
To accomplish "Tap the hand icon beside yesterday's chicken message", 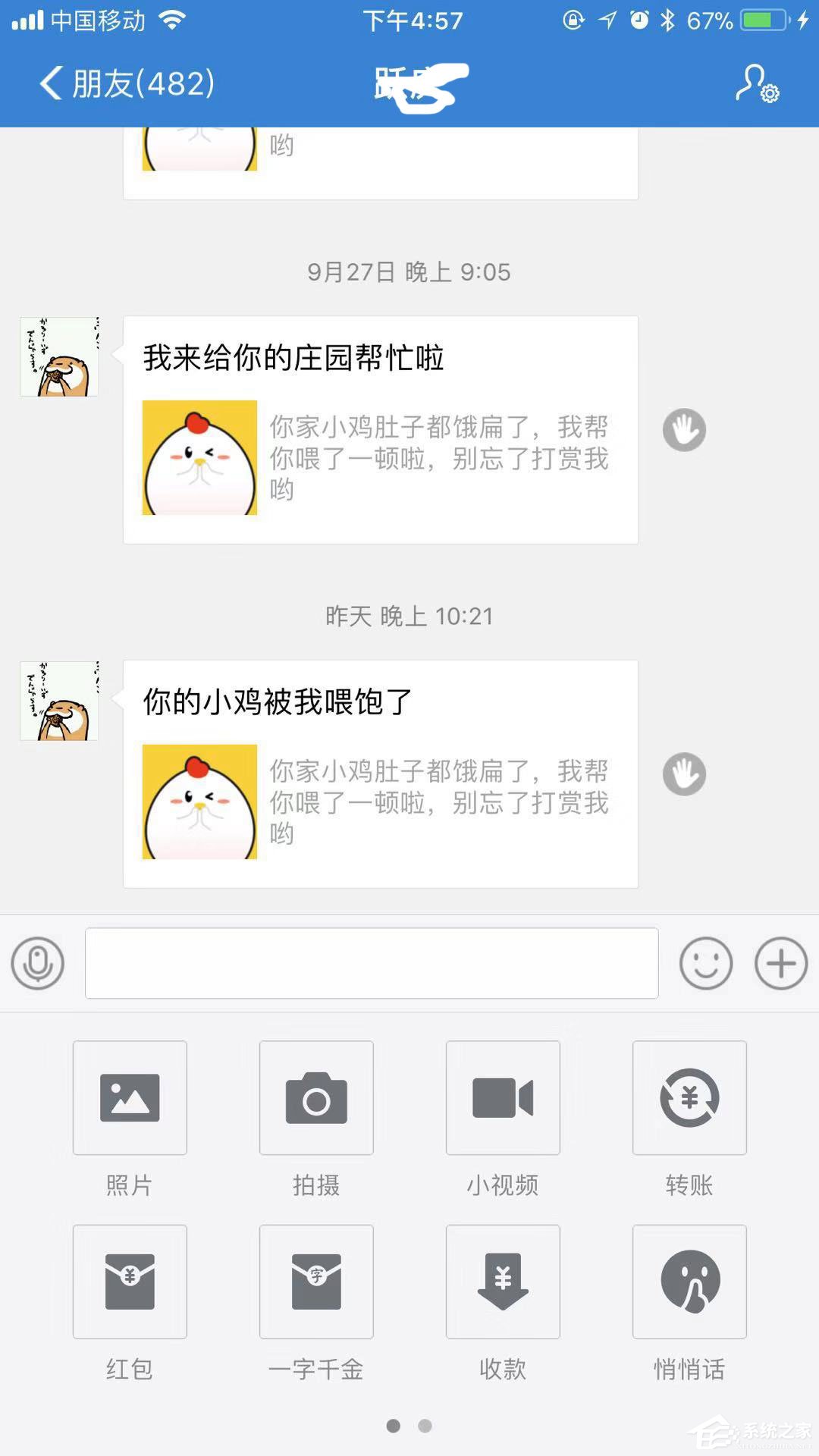I will coord(685,773).
